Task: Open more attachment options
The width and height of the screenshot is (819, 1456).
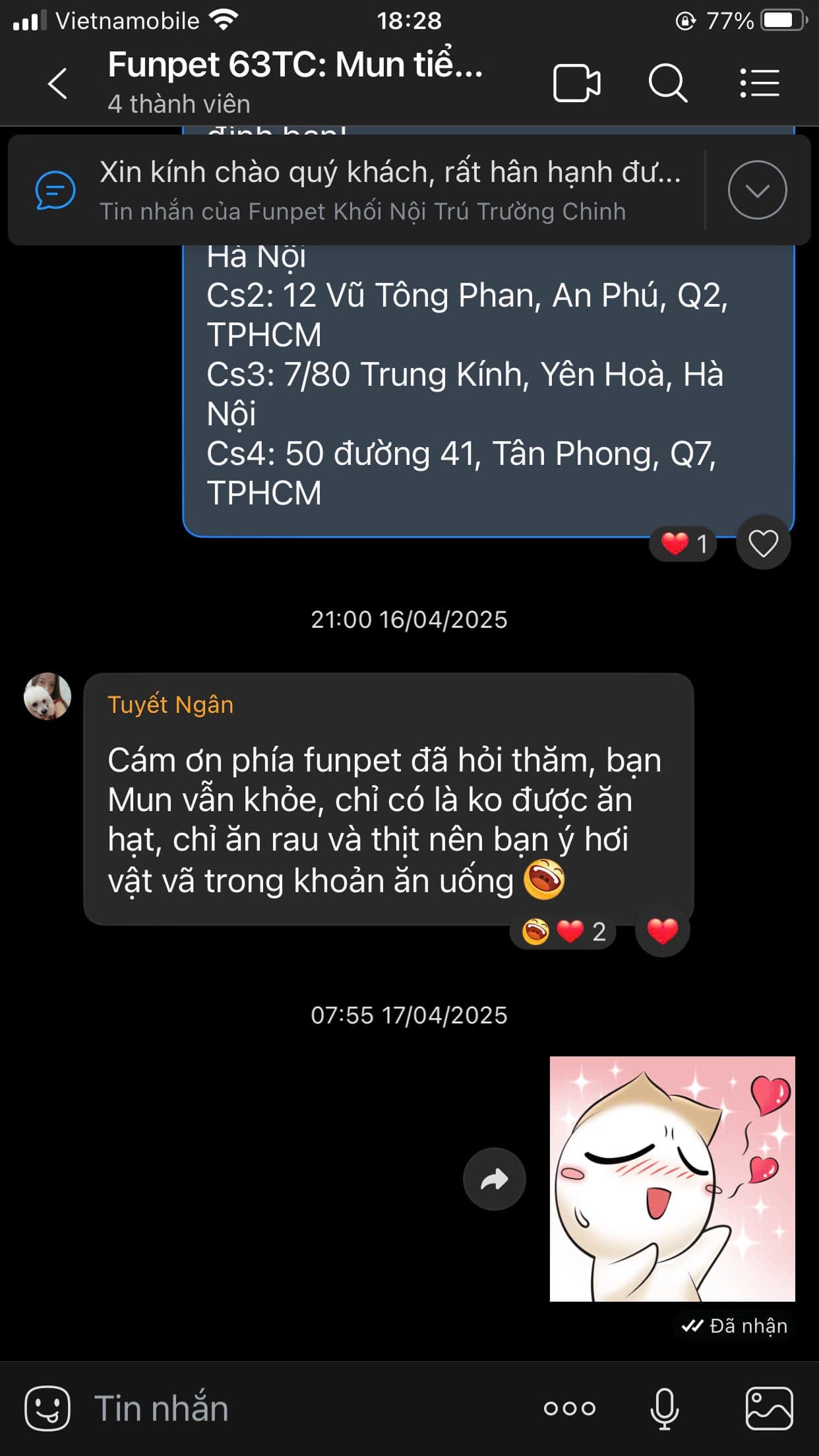Action: [x=569, y=1409]
